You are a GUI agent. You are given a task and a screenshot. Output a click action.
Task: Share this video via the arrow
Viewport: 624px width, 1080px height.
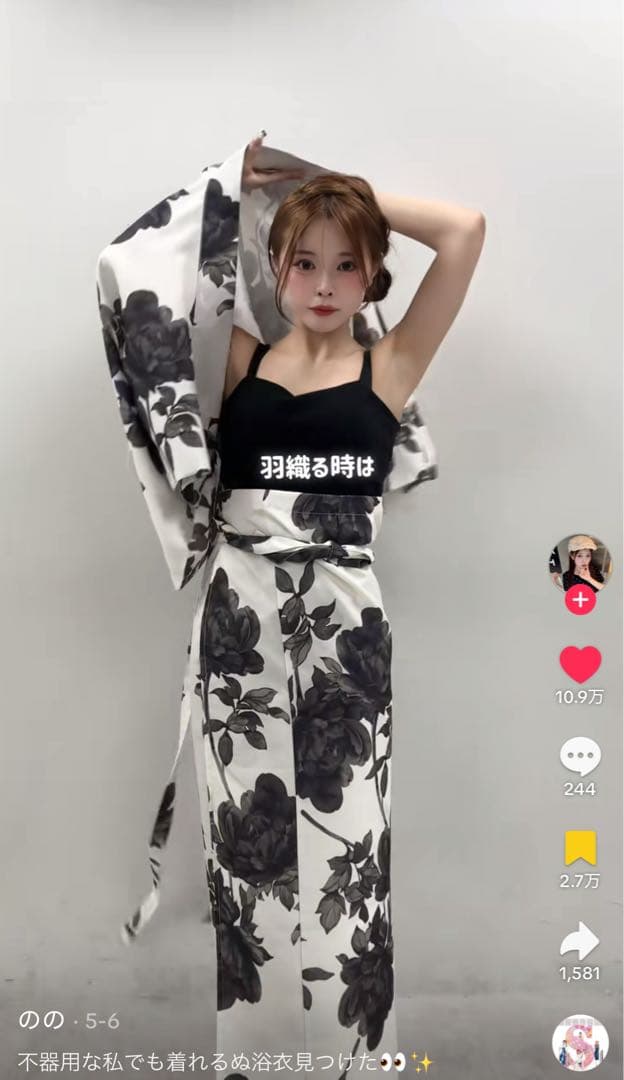pos(580,941)
